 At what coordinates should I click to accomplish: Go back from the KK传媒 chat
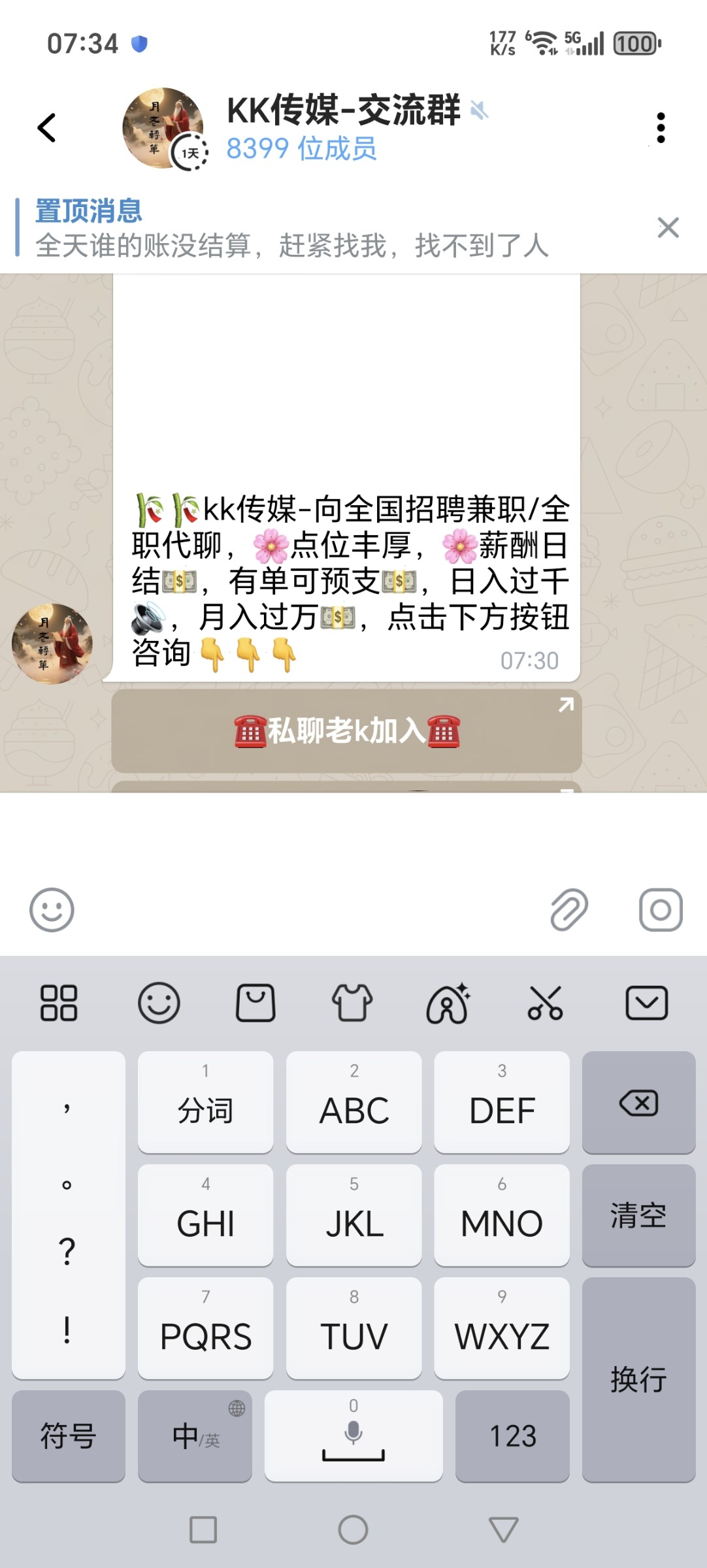coord(47,127)
